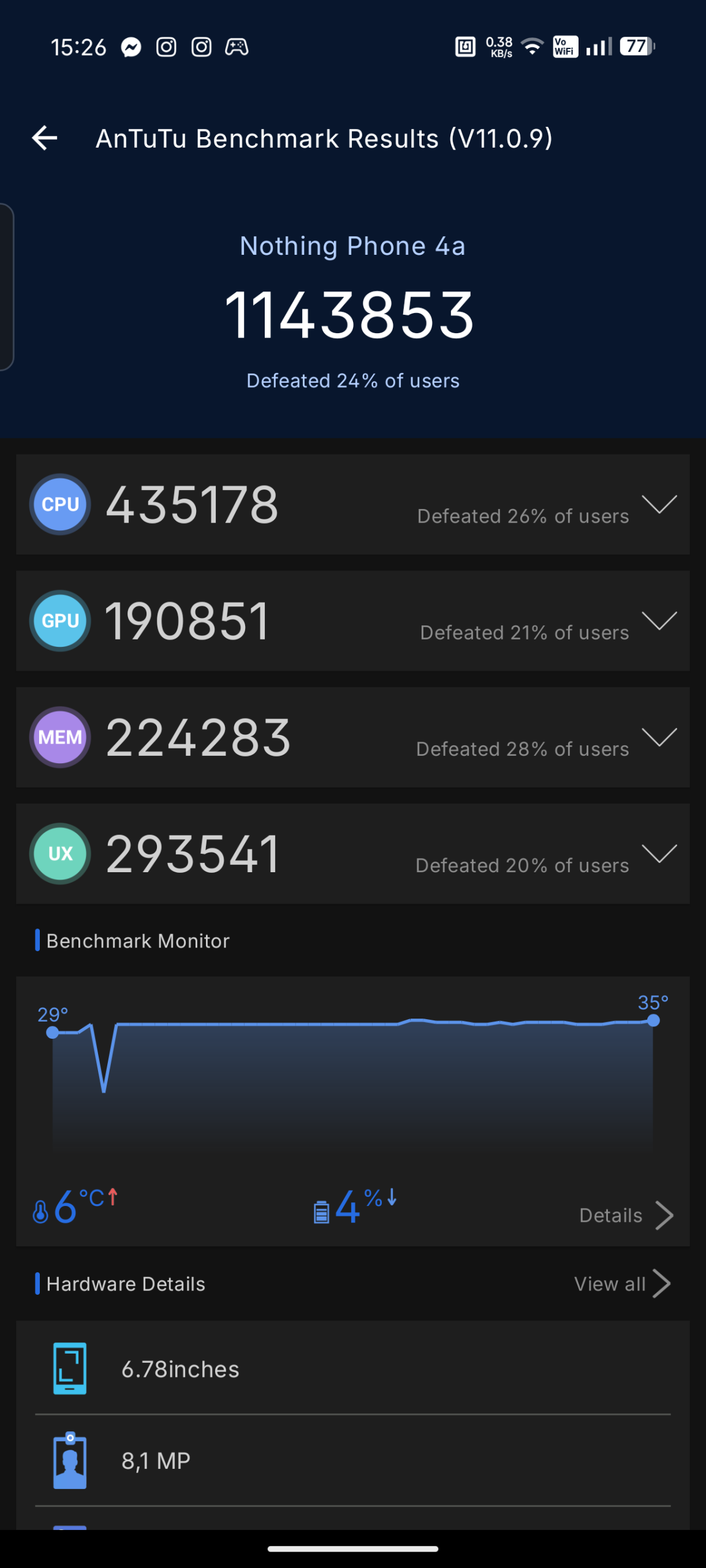
Task: Expand the CPU score details
Action: [660, 505]
